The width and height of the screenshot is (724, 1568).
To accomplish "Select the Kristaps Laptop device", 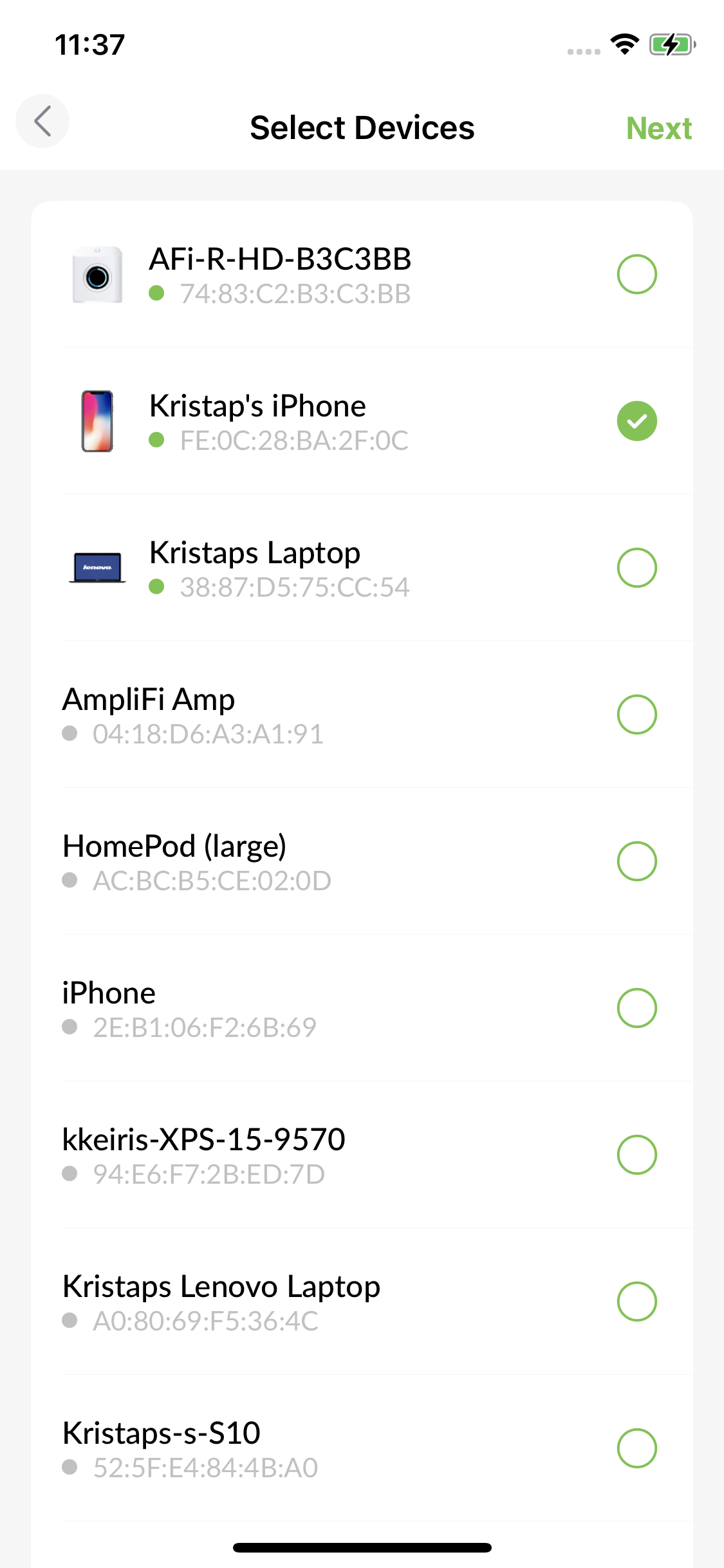I will (x=636, y=568).
